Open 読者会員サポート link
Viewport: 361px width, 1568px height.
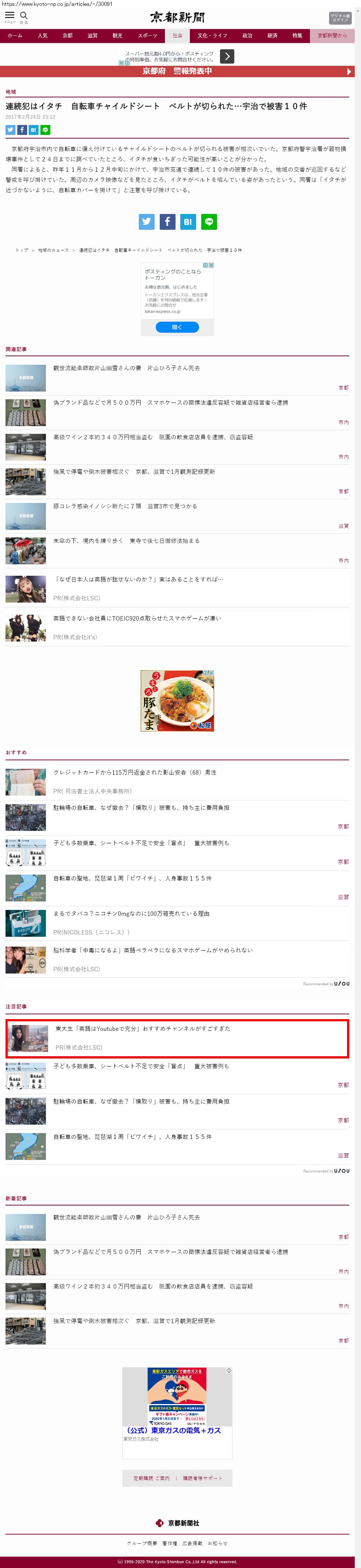pyautogui.click(x=202, y=1478)
